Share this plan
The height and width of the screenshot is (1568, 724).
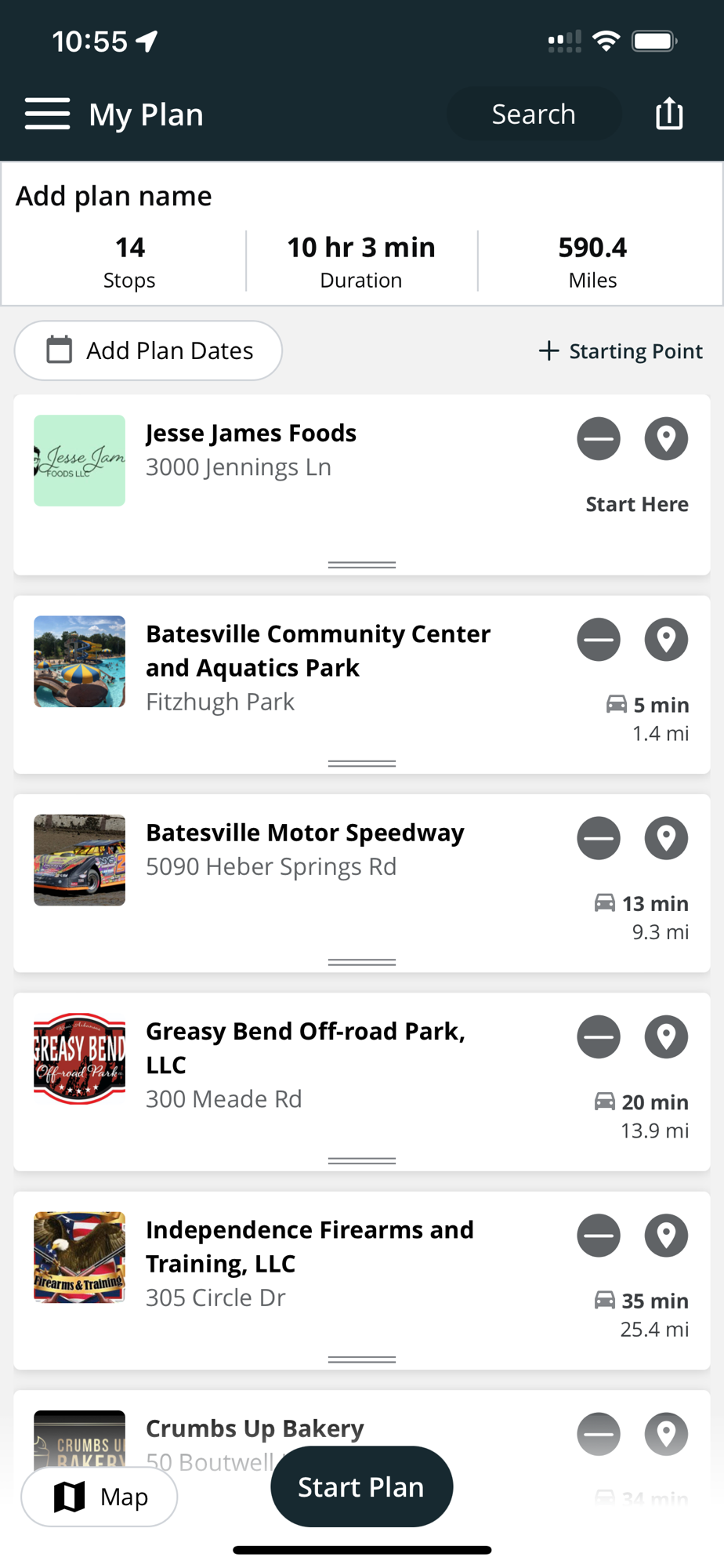[669, 114]
